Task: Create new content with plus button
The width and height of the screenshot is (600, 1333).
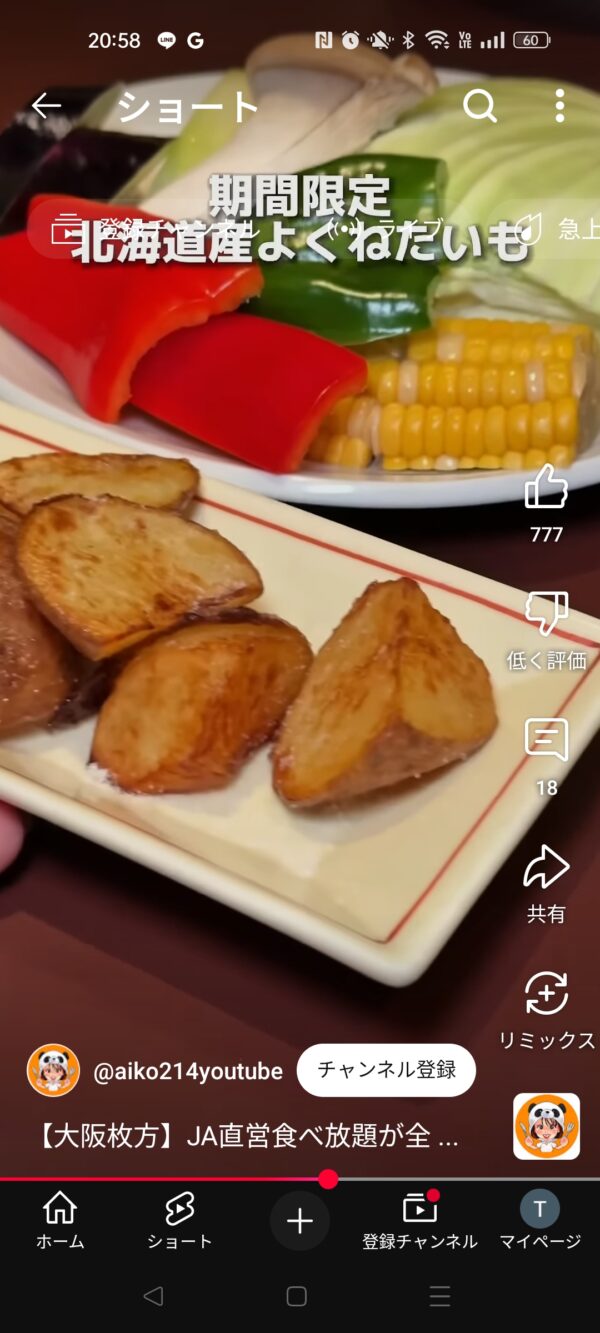Action: [x=300, y=1221]
